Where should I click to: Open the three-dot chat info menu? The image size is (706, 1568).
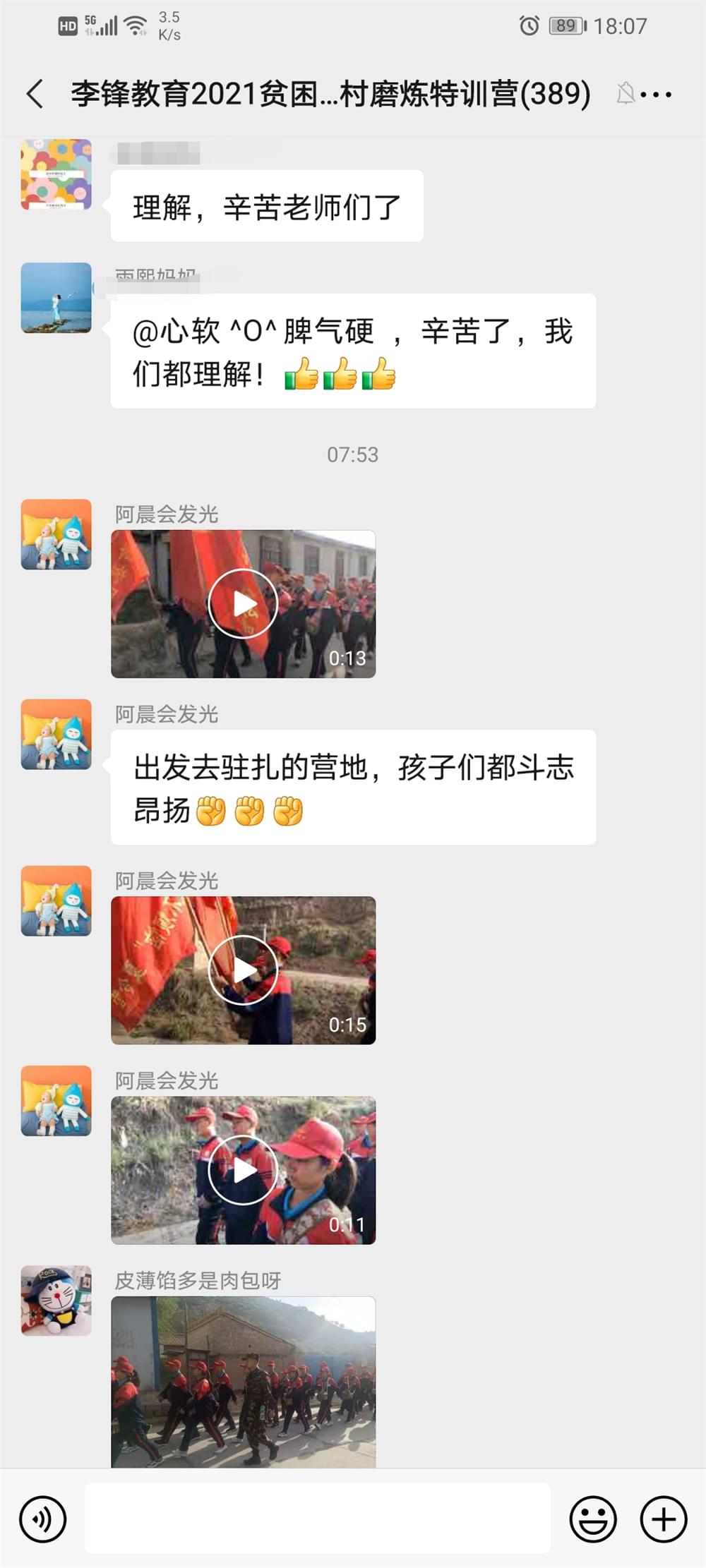point(657,94)
